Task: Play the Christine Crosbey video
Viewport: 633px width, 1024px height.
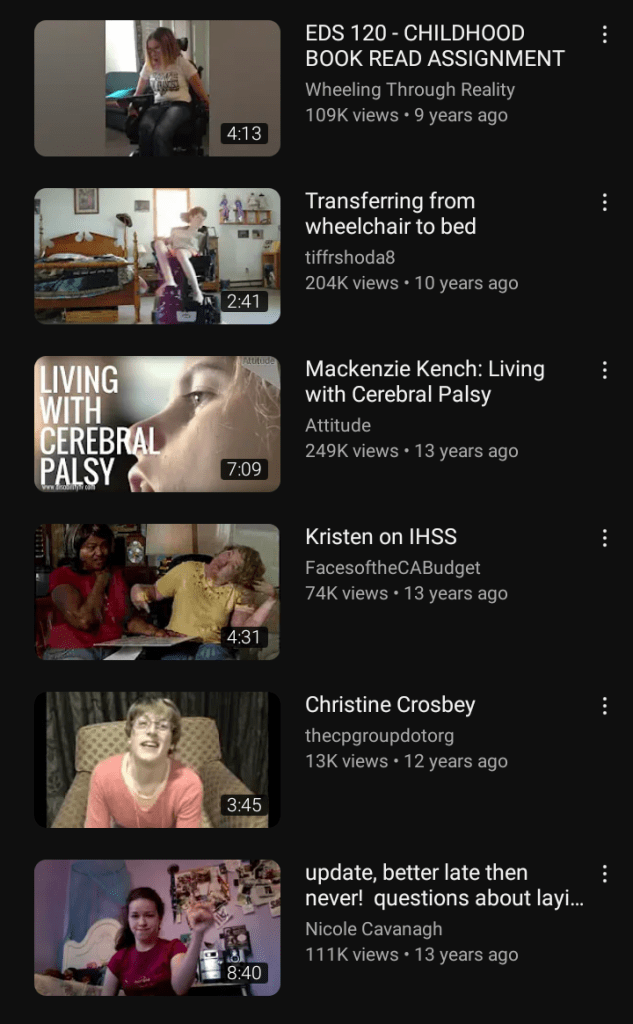Action: 157,760
